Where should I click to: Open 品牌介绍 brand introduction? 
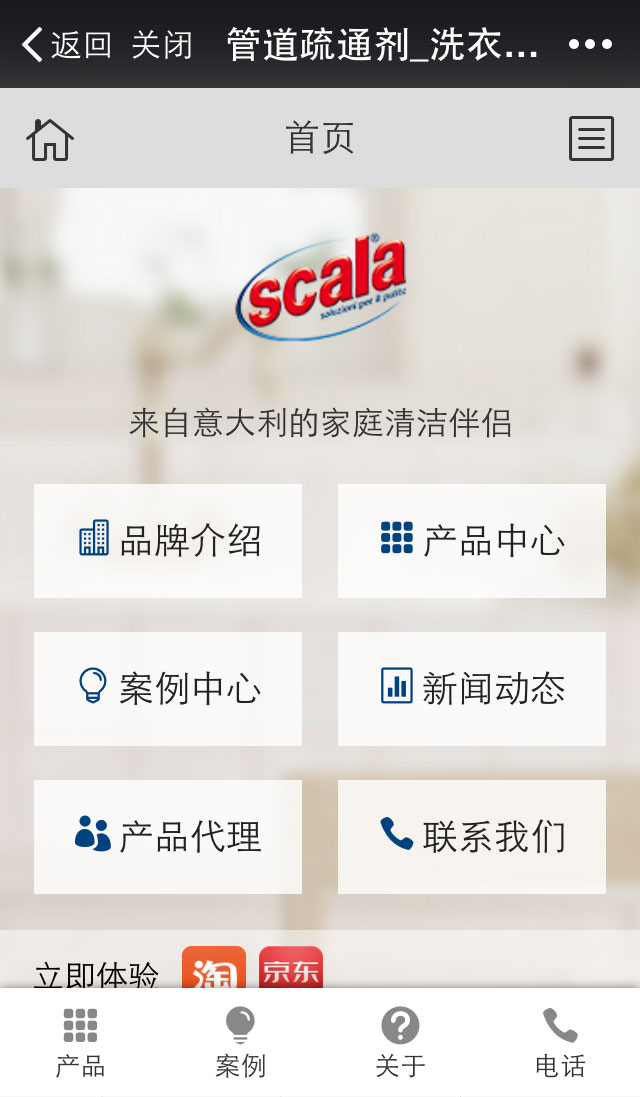tap(168, 541)
